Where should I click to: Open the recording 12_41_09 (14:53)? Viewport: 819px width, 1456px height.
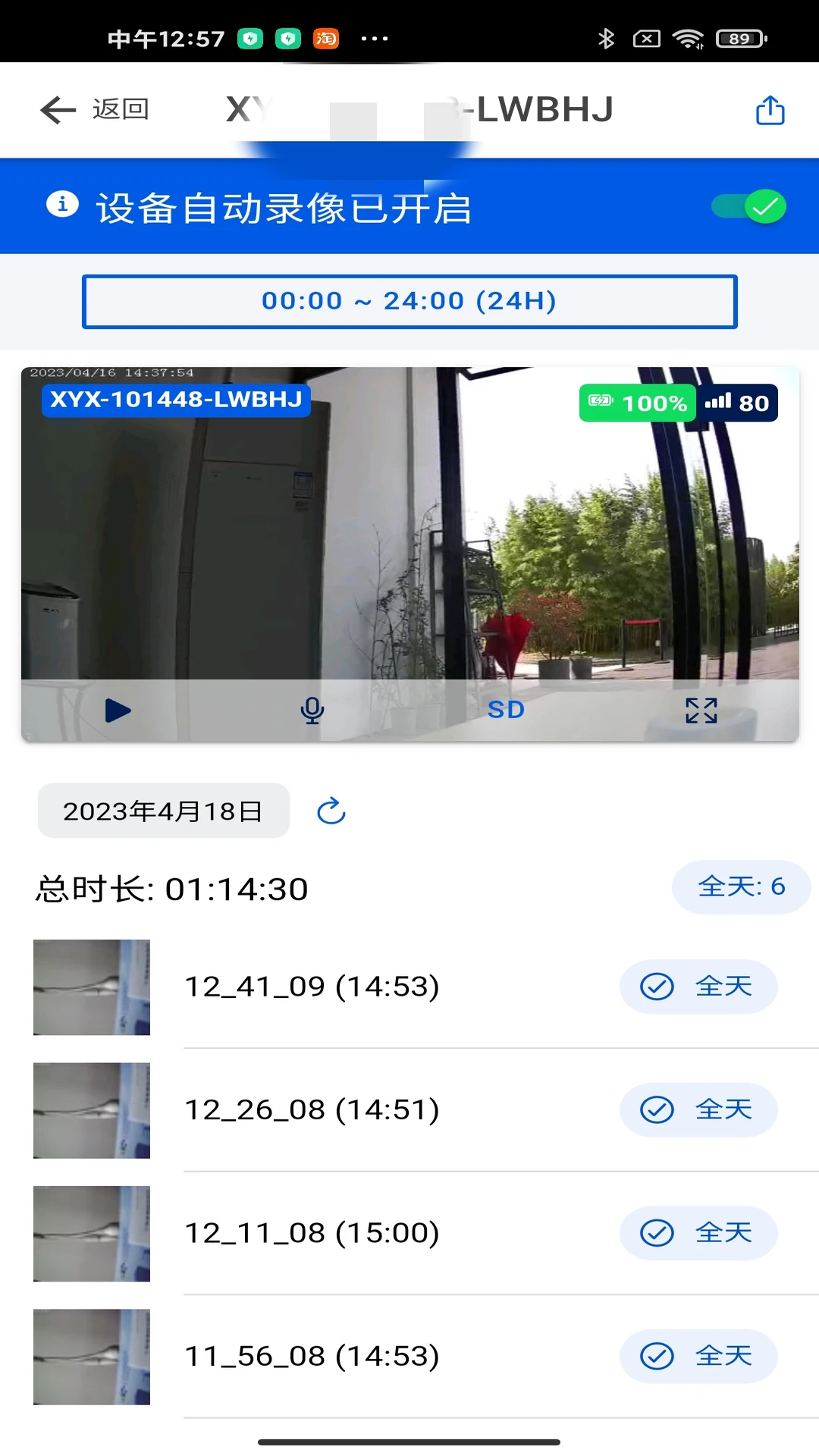tap(312, 987)
